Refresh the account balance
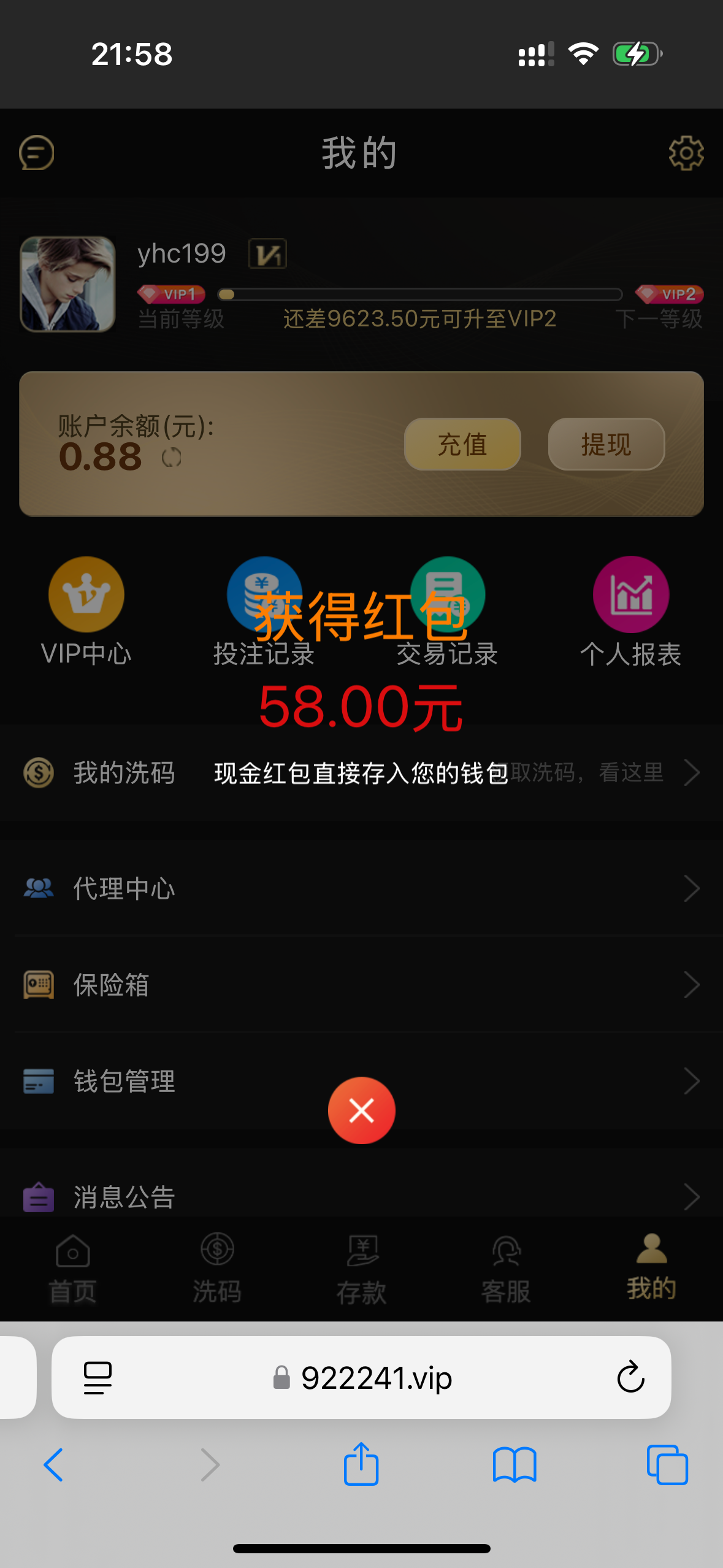 (x=172, y=458)
